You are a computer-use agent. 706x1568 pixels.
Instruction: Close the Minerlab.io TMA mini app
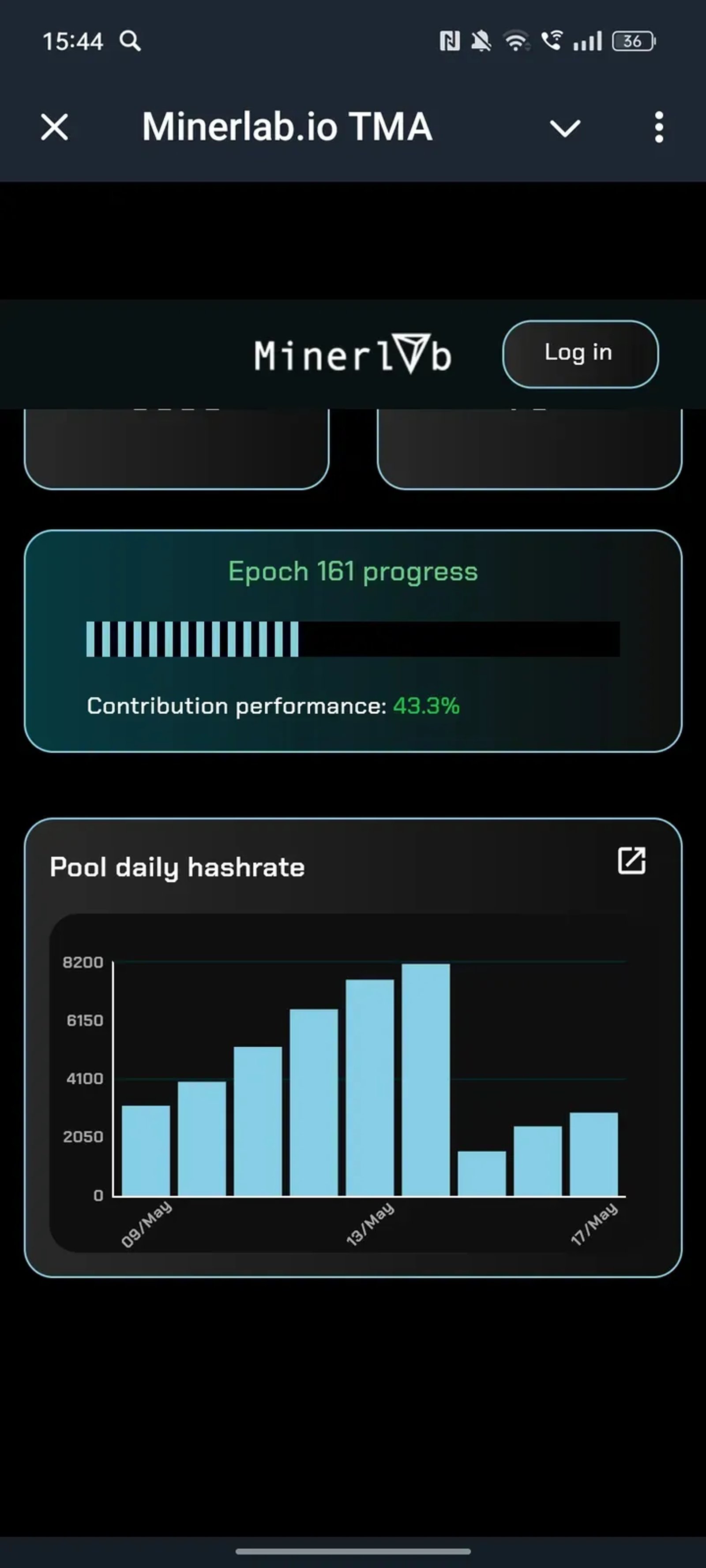[x=55, y=127]
